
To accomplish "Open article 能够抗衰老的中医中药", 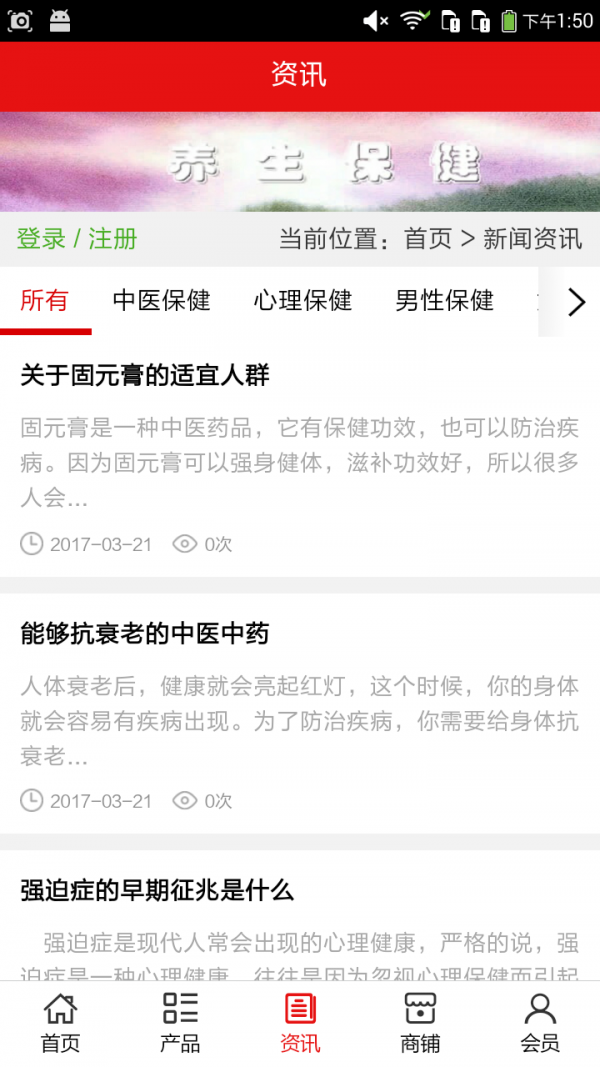I will pos(145,633).
